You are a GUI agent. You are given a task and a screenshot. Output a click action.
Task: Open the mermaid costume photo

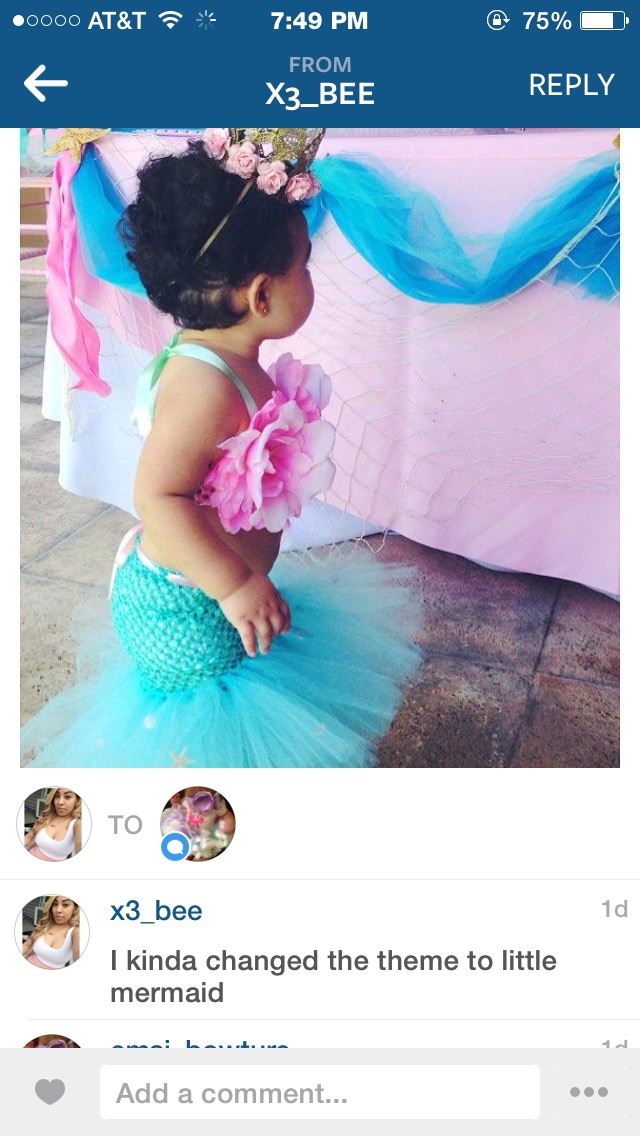pos(320,448)
